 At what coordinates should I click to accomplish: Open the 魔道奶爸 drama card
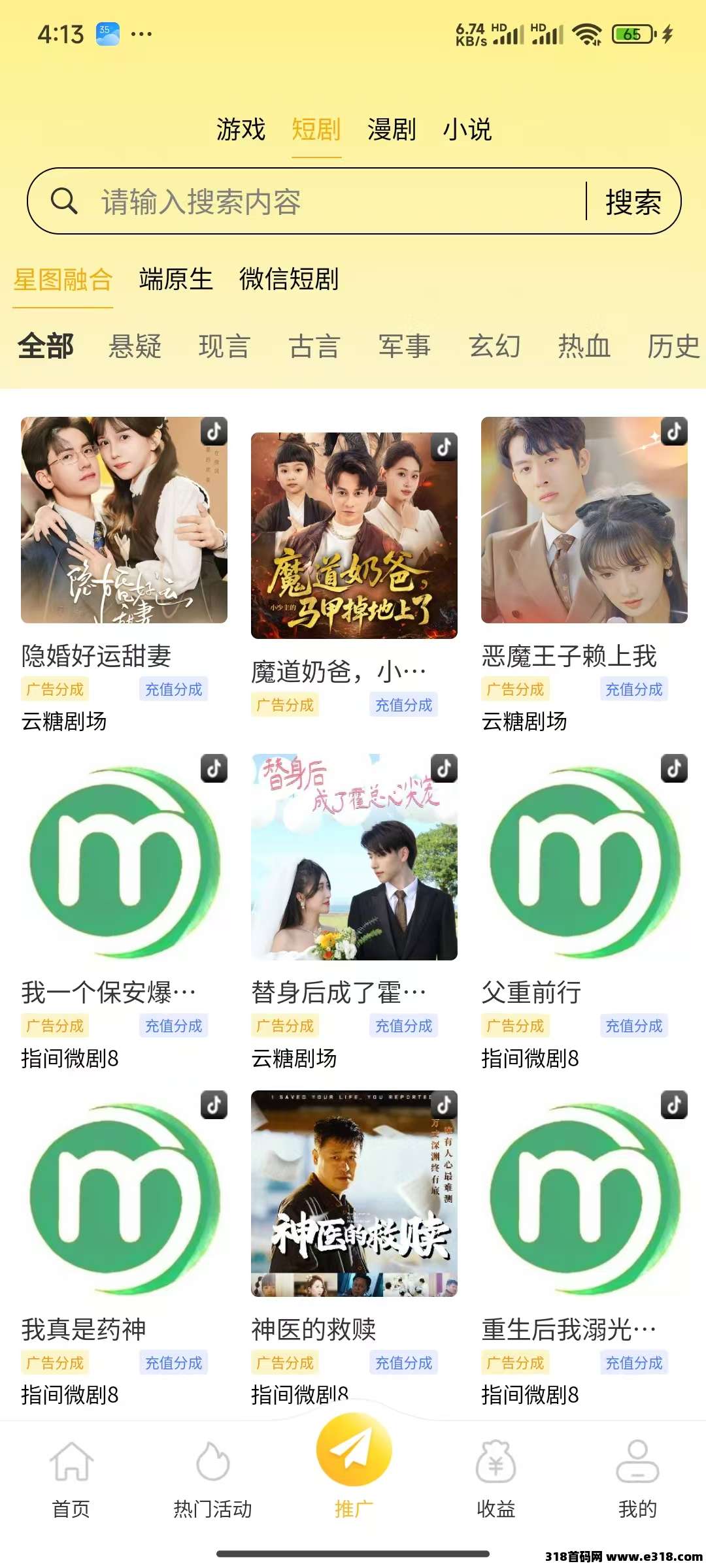coord(354,536)
